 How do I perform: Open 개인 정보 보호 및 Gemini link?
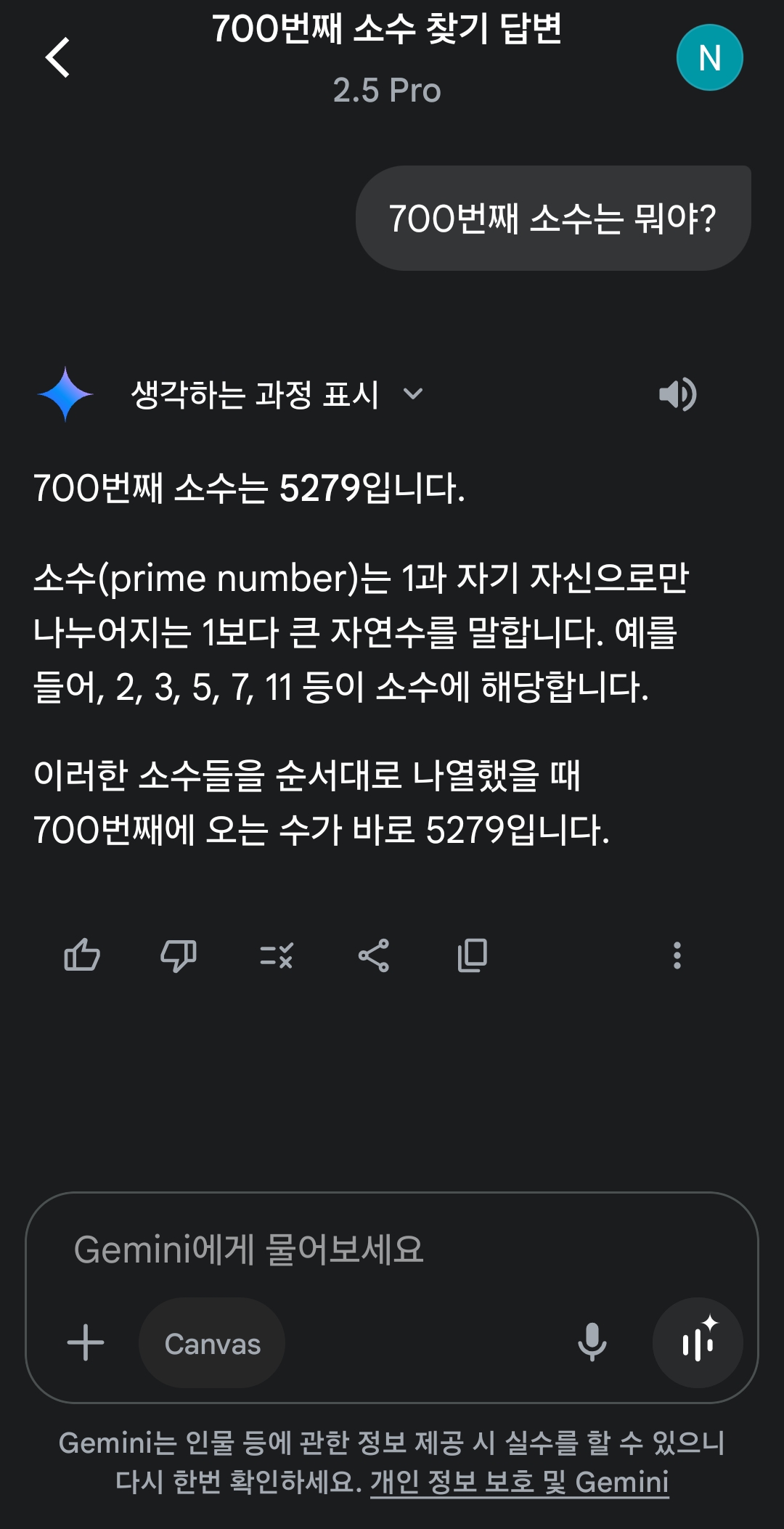pyautogui.click(x=520, y=1482)
